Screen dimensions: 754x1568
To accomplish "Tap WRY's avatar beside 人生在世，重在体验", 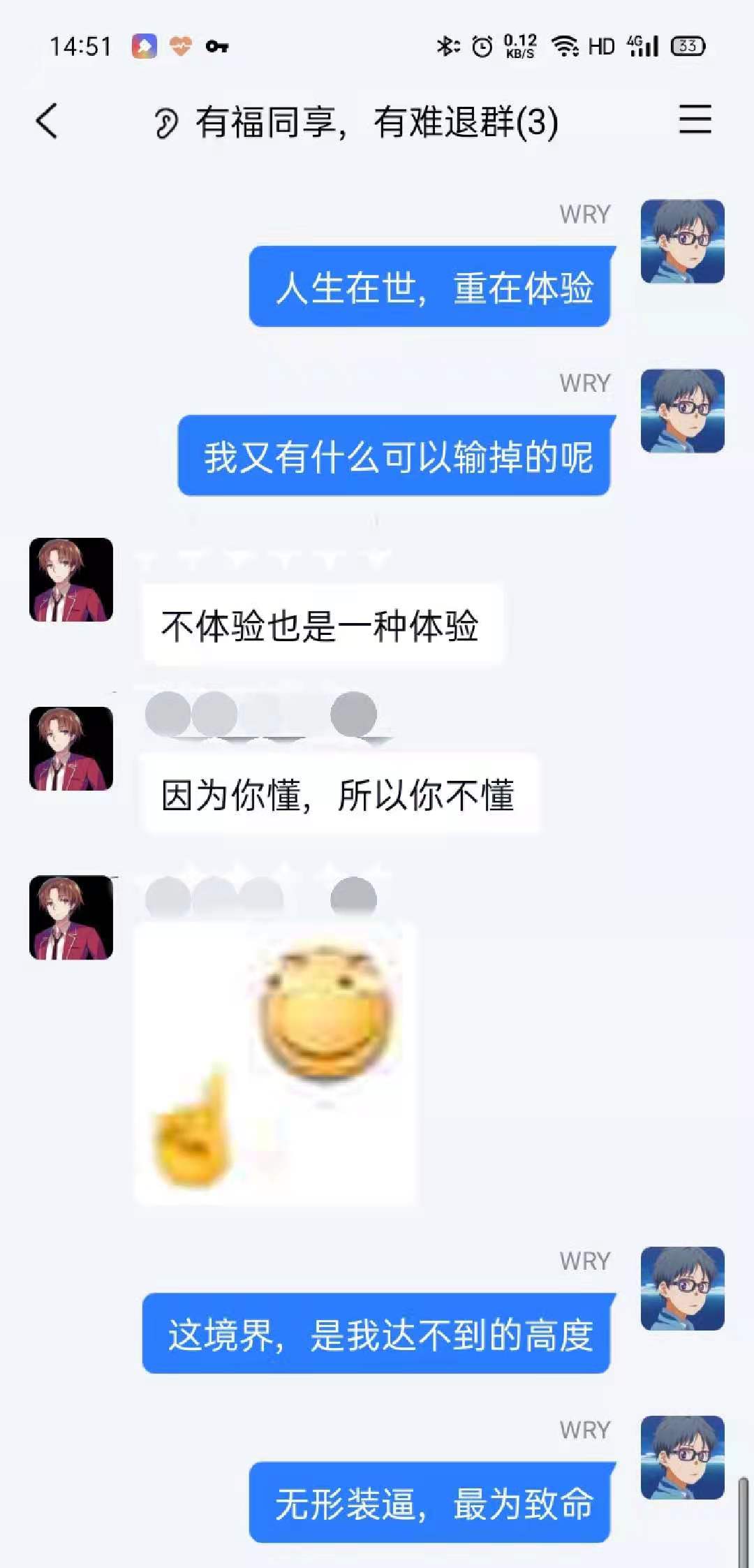I will pyautogui.click(x=682, y=242).
